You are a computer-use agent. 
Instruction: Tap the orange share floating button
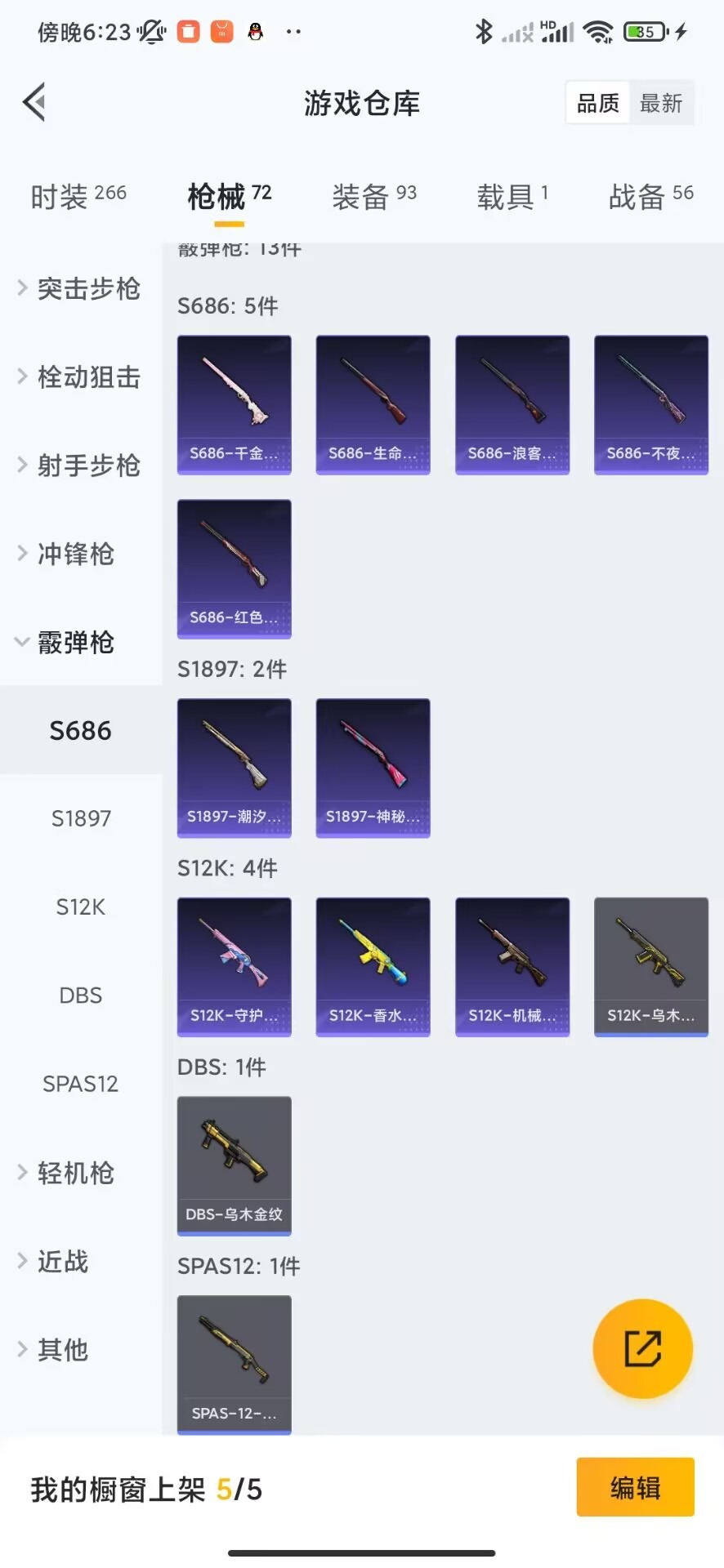click(642, 1348)
